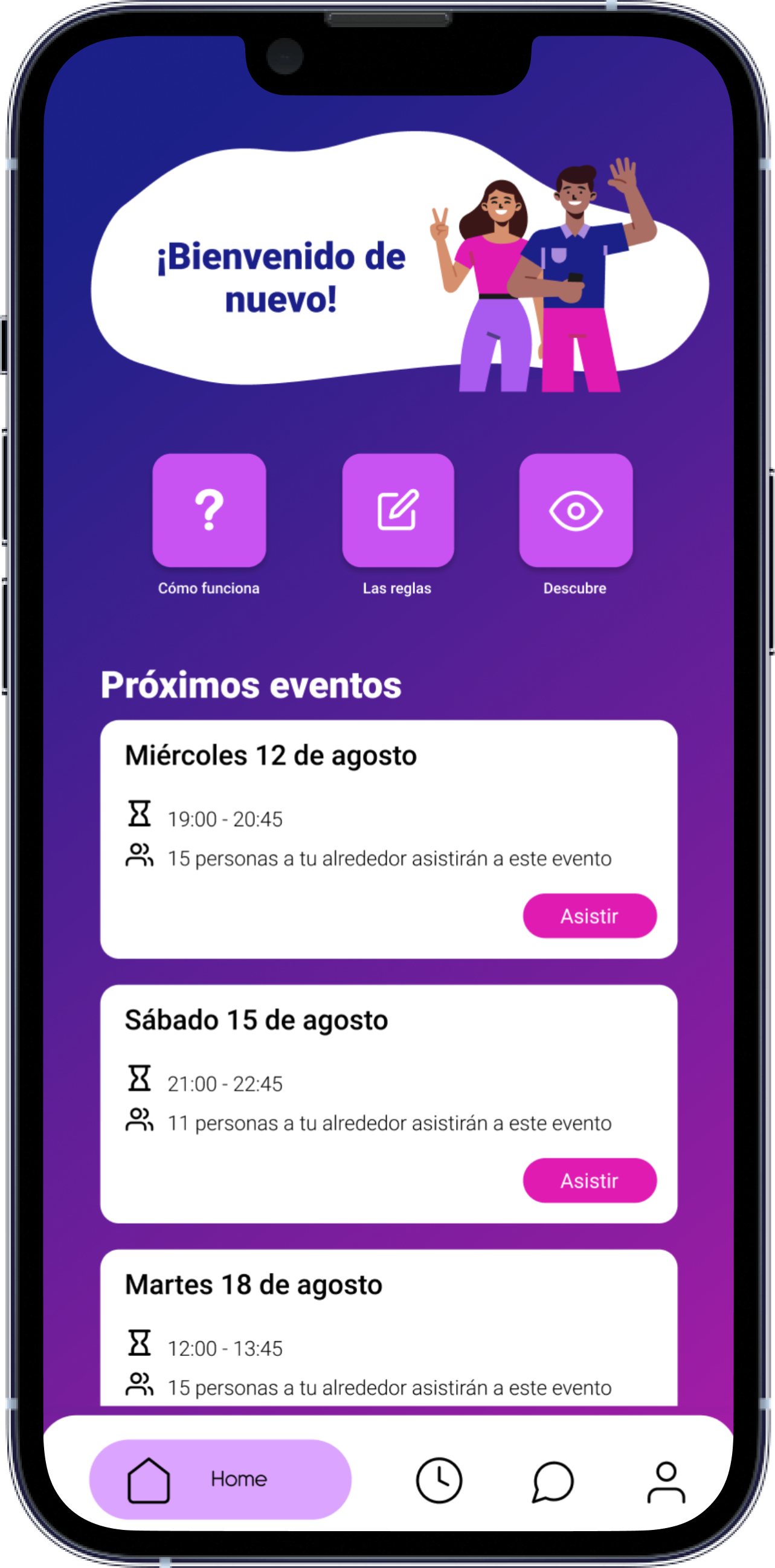This screenshot has width=775, height=1568.
Task: Open Las reglas tile
Action: (x=398, y=510)
